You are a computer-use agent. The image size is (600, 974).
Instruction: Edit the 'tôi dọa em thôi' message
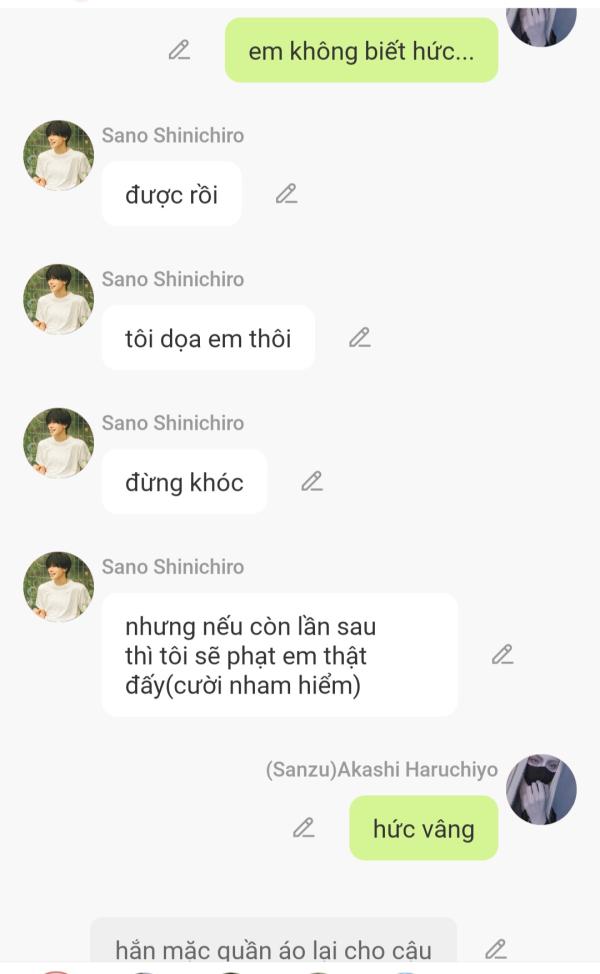point(360,338)
